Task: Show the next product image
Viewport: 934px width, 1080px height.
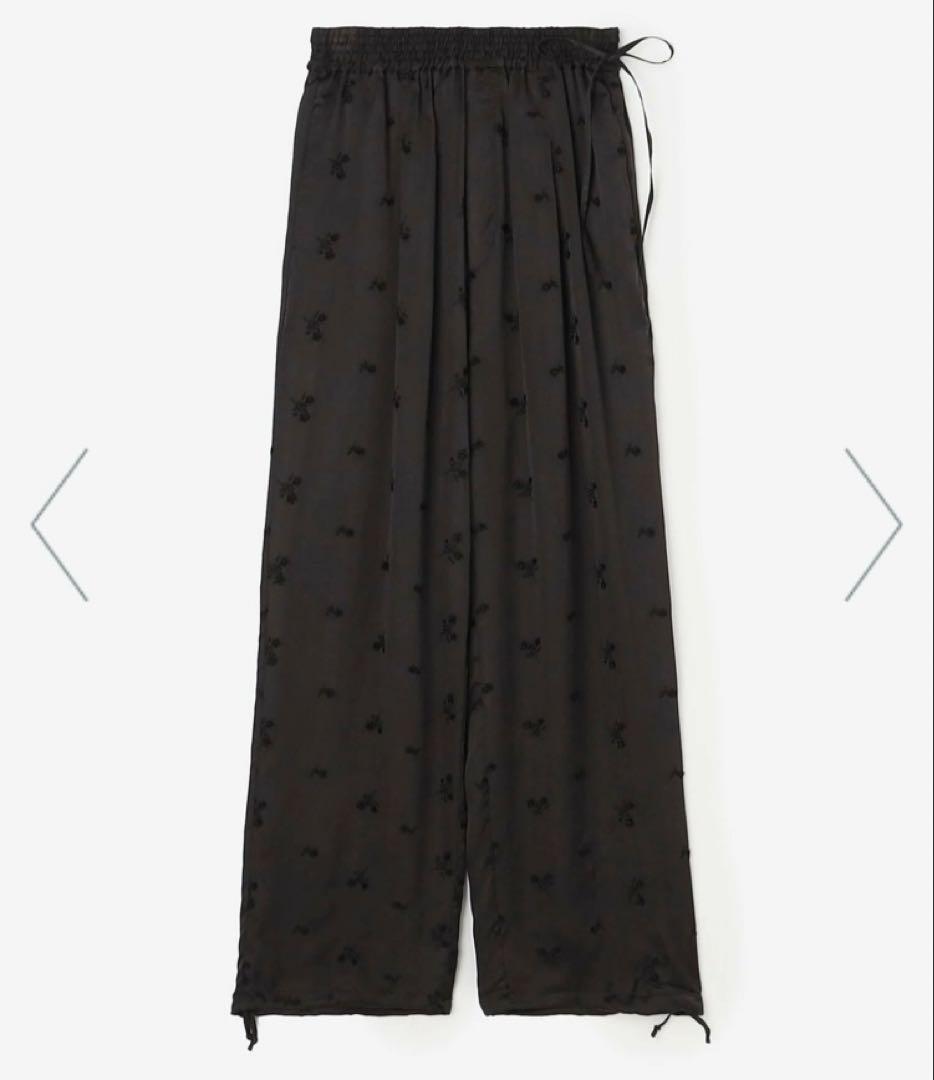Action: (872, 524)
